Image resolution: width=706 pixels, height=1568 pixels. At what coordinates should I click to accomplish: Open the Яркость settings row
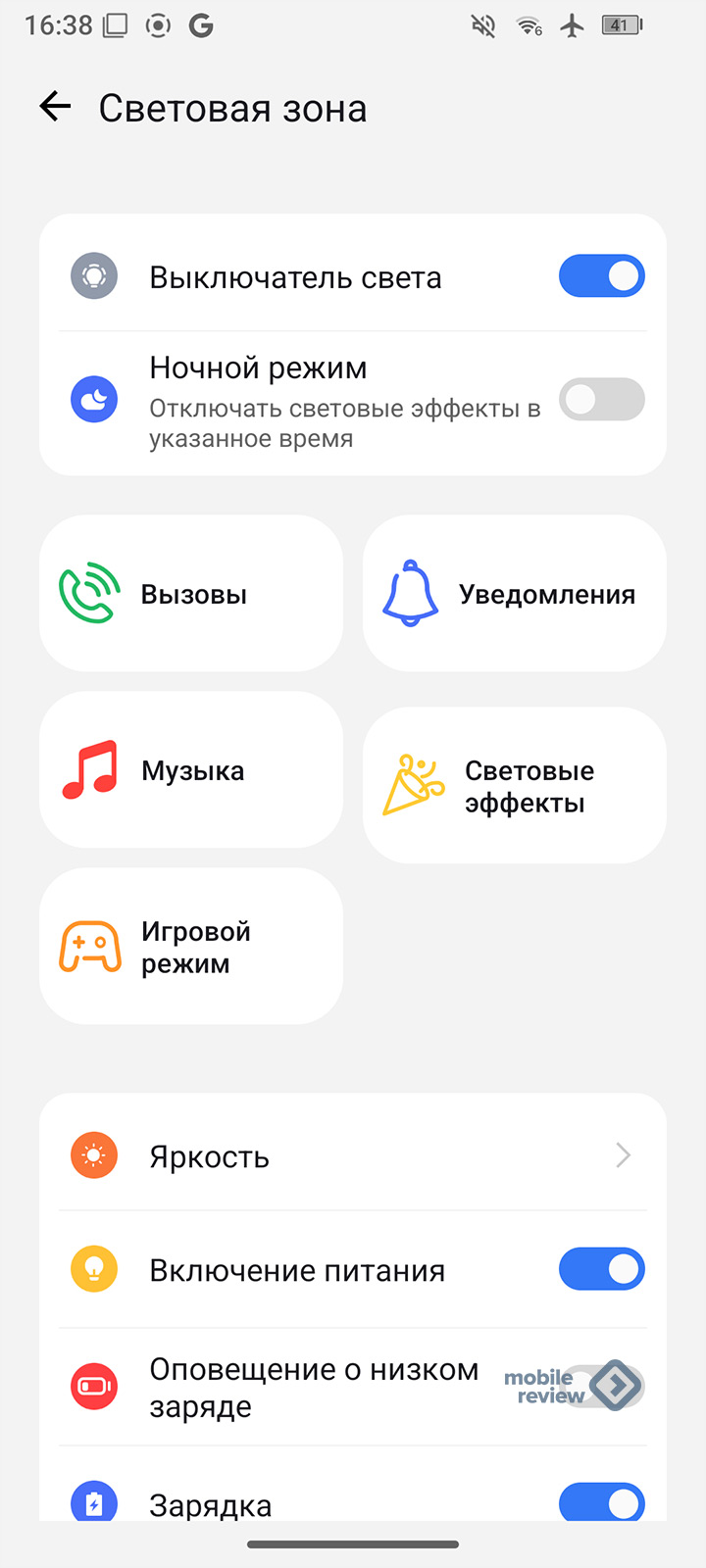(353, 1156)
